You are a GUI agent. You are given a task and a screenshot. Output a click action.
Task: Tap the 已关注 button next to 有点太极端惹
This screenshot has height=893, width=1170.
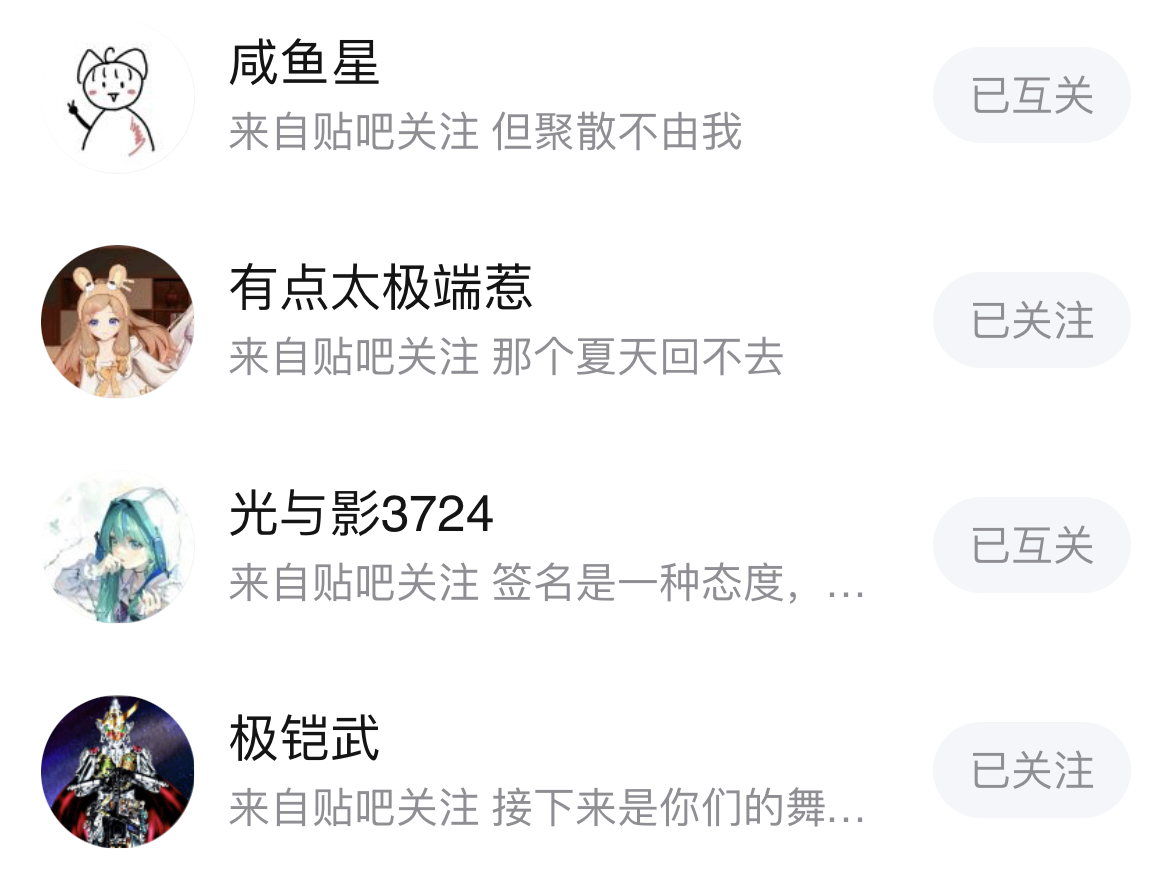point(1031,321)
